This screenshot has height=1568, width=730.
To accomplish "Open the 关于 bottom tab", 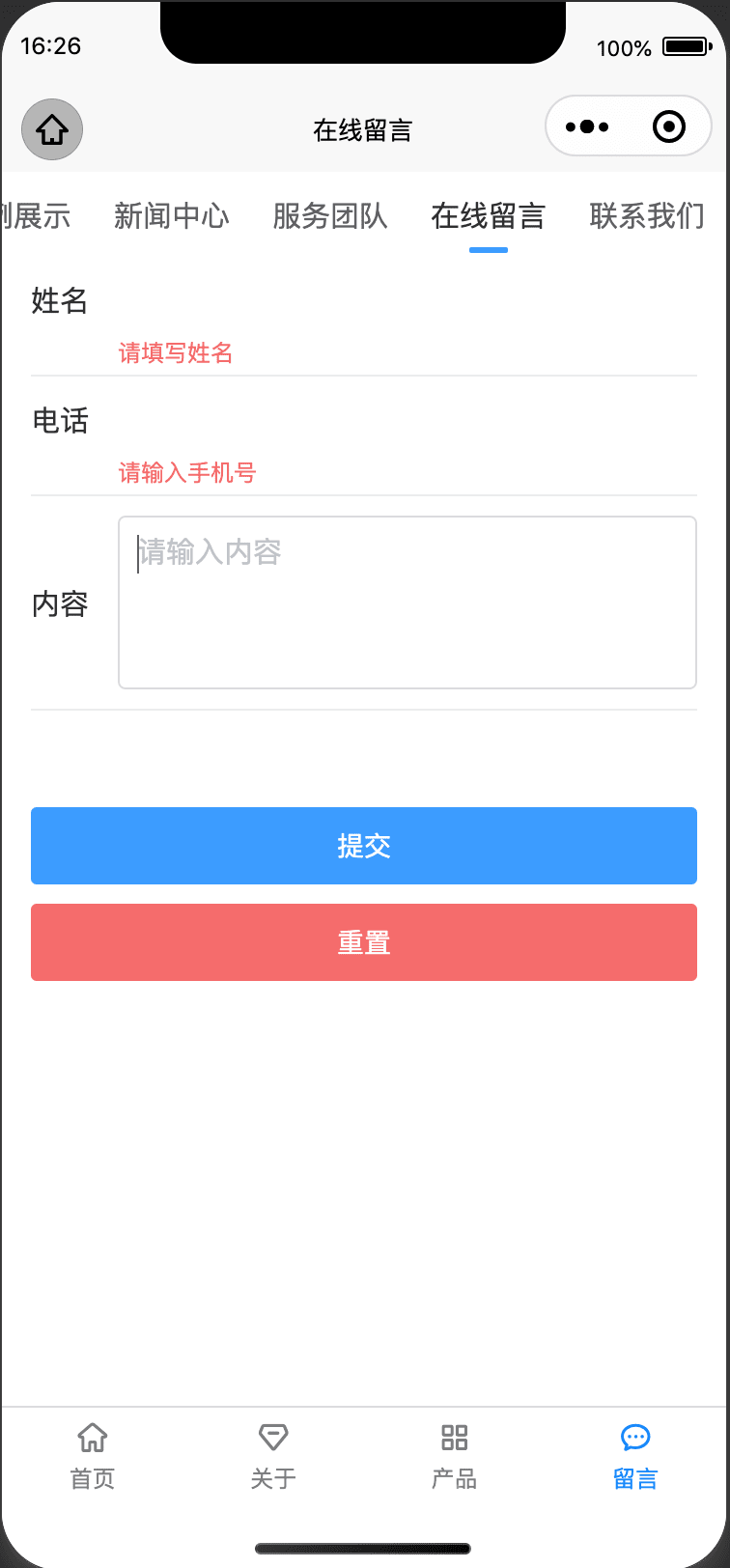I will tap(273, 1456).
